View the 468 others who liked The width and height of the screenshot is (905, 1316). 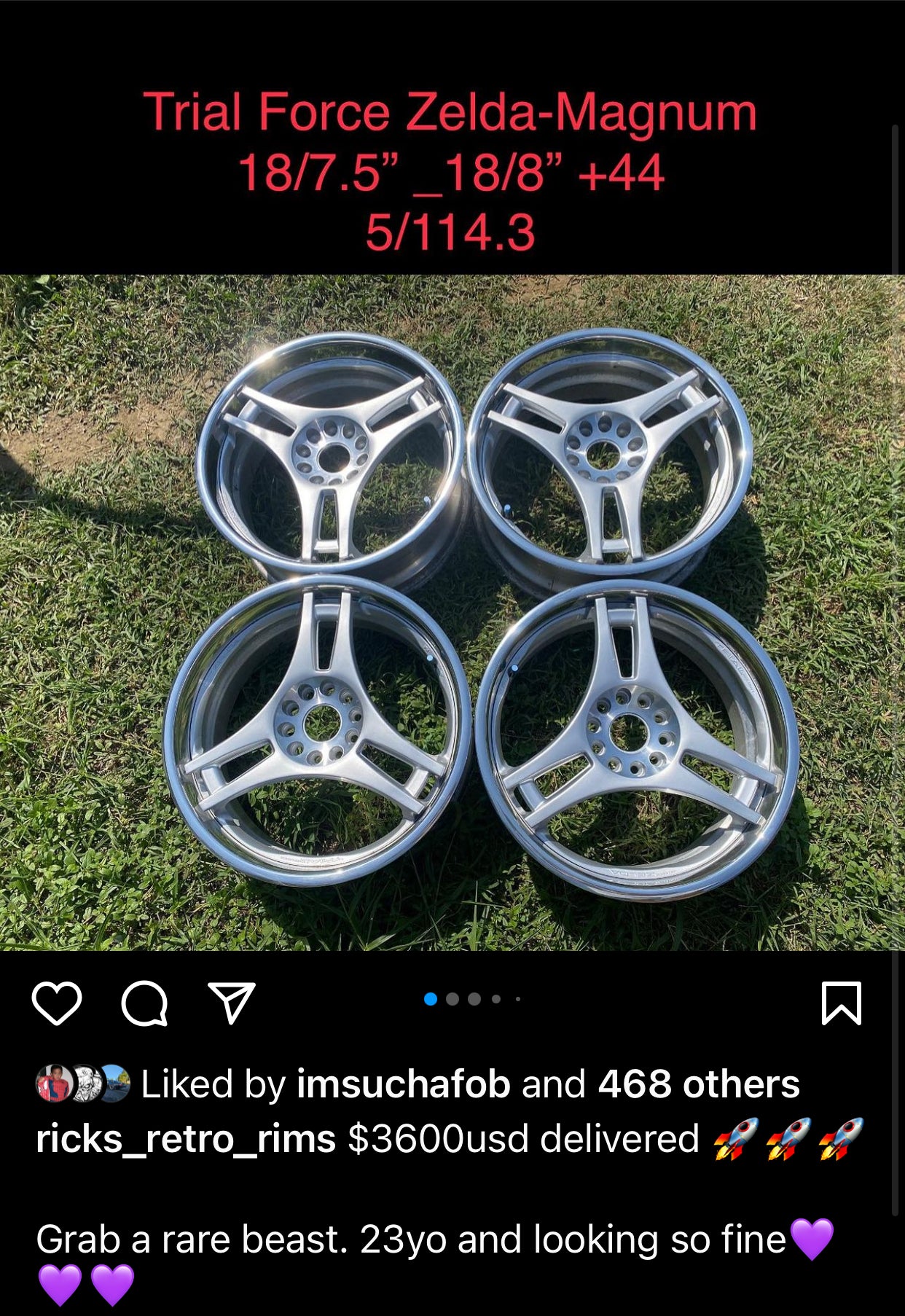pos(698,1084)
